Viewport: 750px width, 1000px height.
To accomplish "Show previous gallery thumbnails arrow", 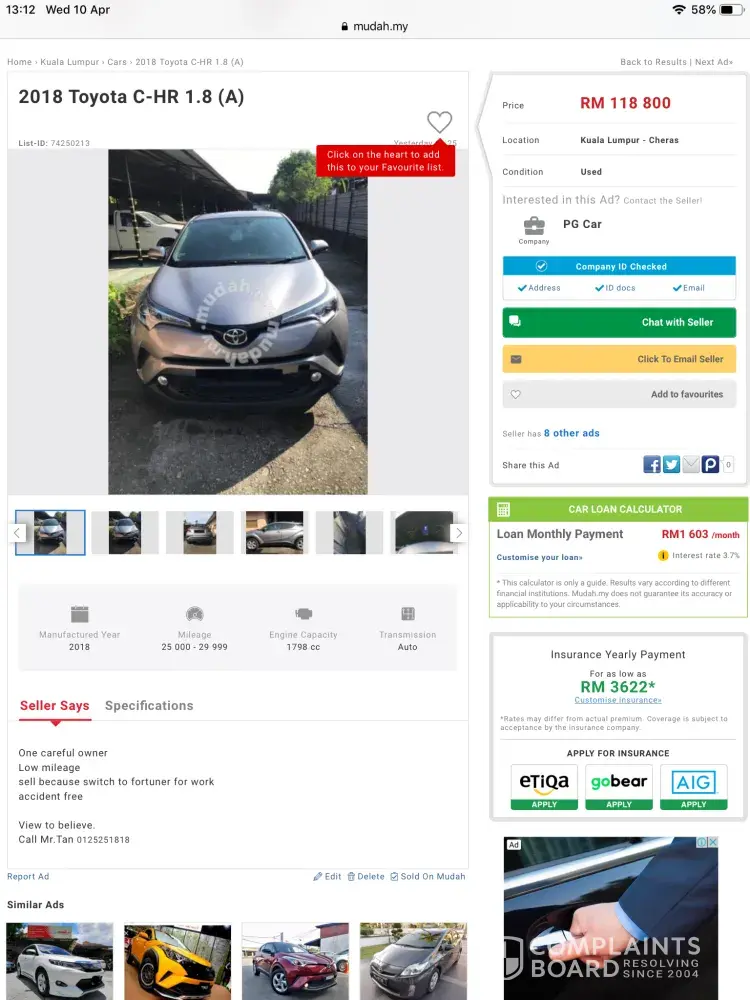I will 18,533.
